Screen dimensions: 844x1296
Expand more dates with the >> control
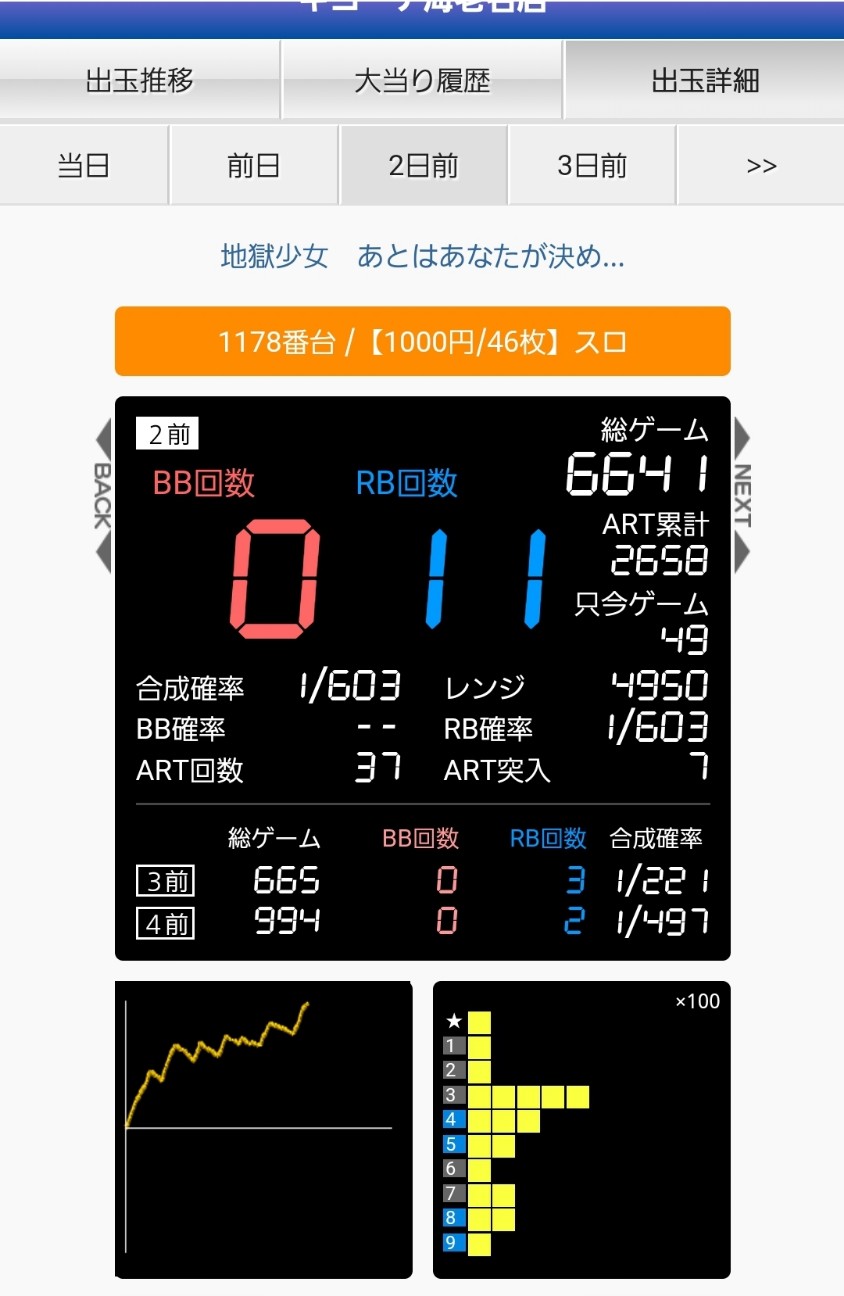point(760,165)
